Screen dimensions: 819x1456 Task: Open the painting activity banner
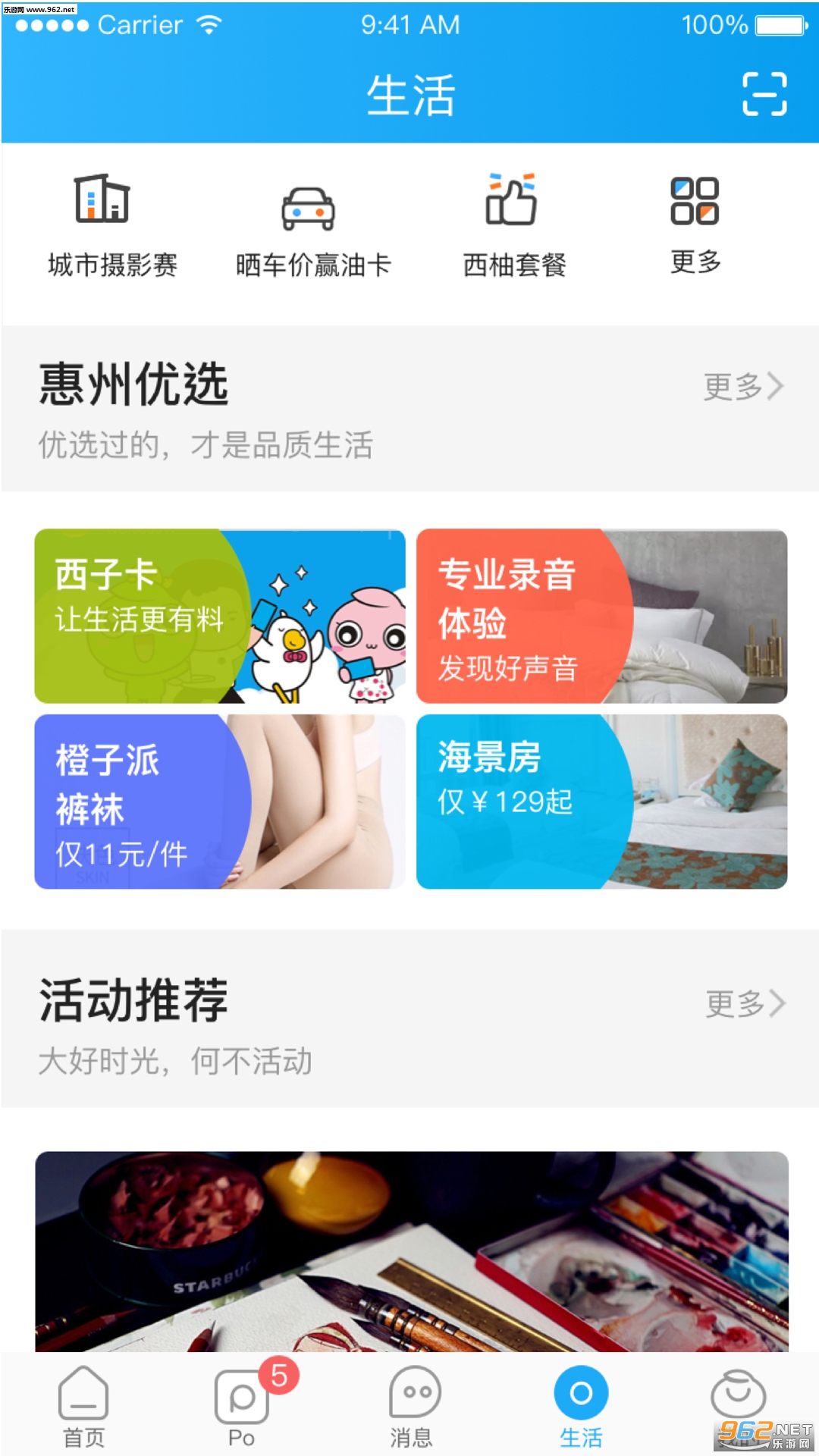tap(412, 1251)
